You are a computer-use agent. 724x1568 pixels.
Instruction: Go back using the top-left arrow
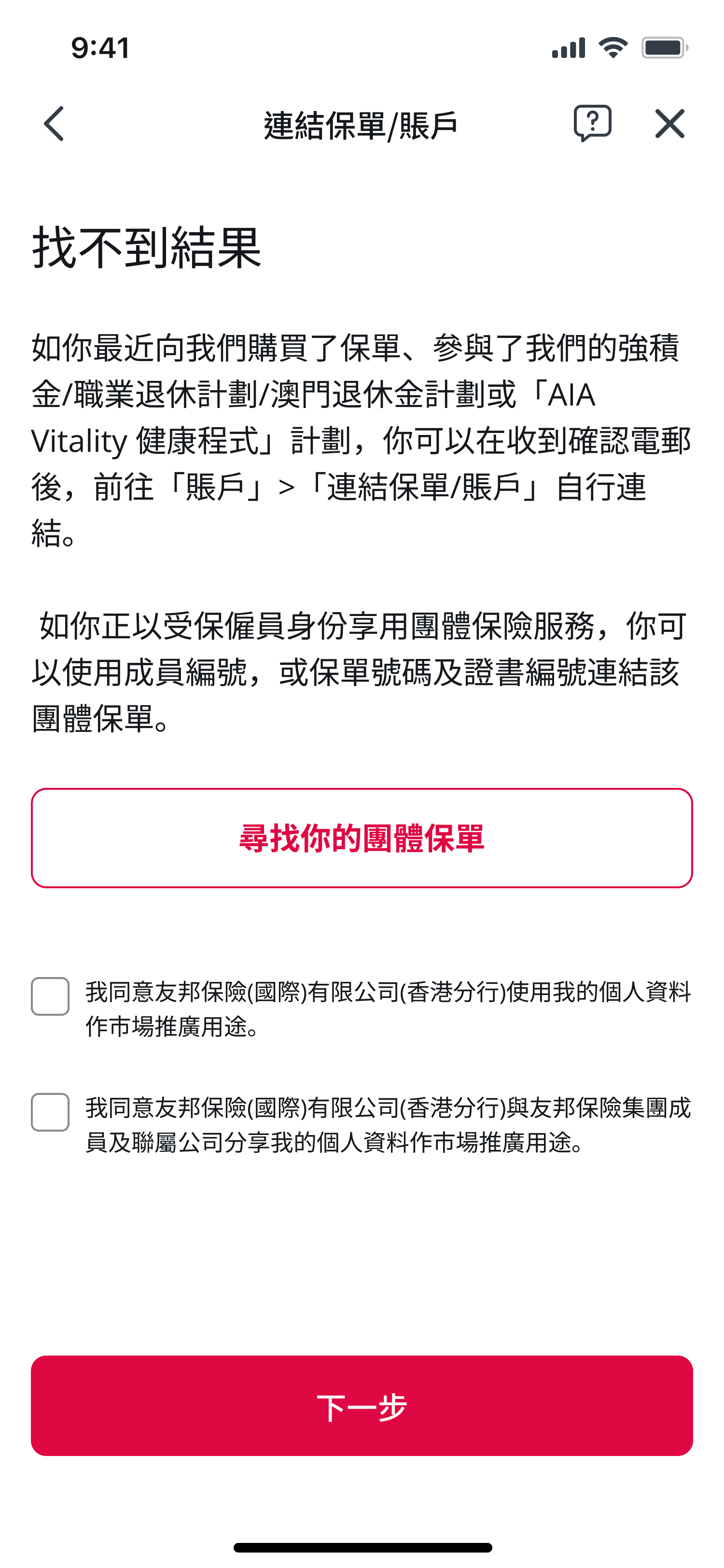tap(54, 124)
